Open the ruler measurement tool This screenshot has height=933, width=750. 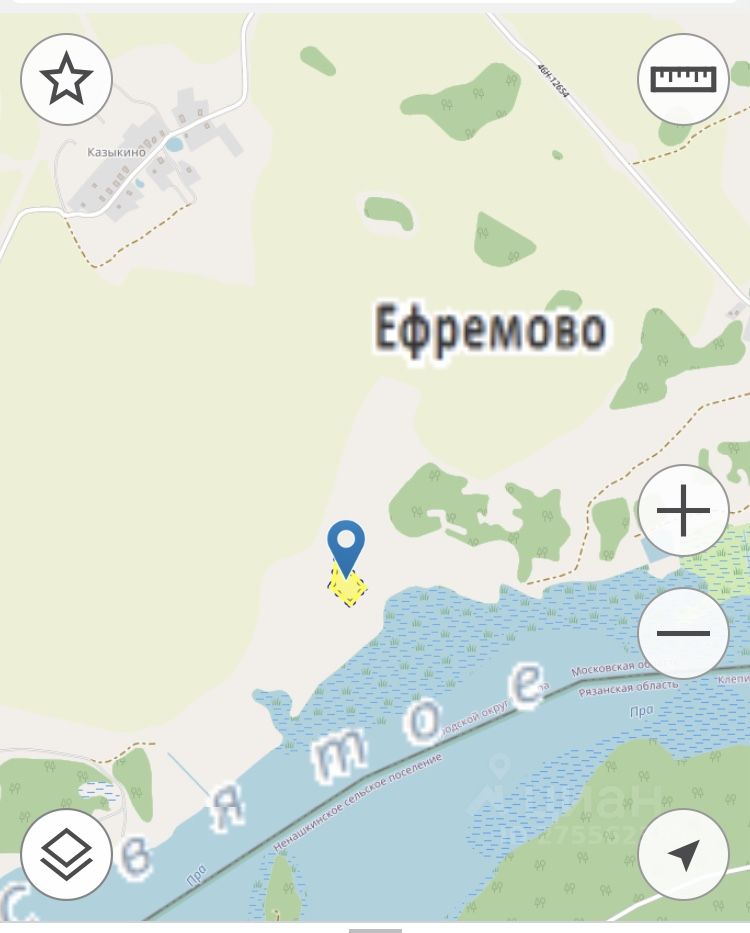coord(683,79)
